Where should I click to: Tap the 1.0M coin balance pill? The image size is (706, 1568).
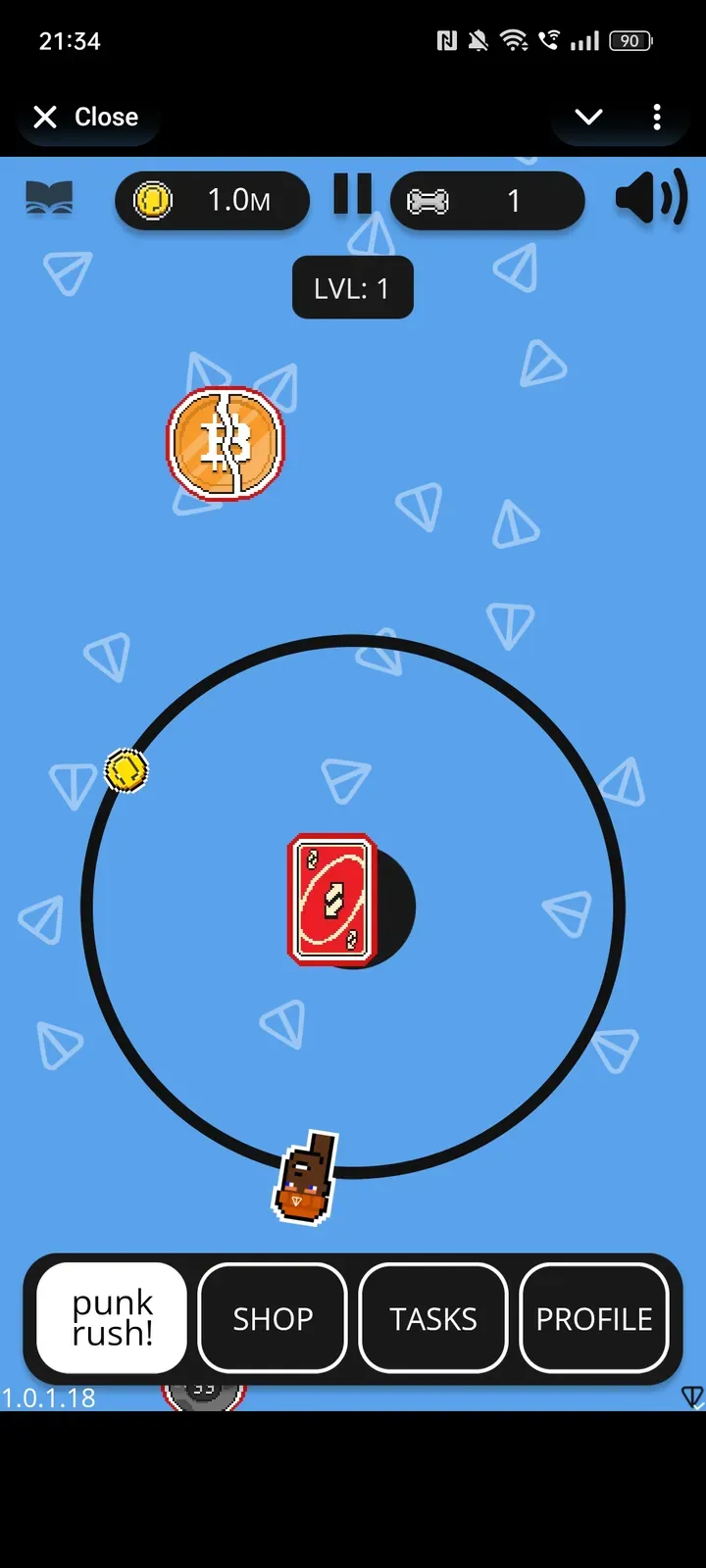pos(212,201)
